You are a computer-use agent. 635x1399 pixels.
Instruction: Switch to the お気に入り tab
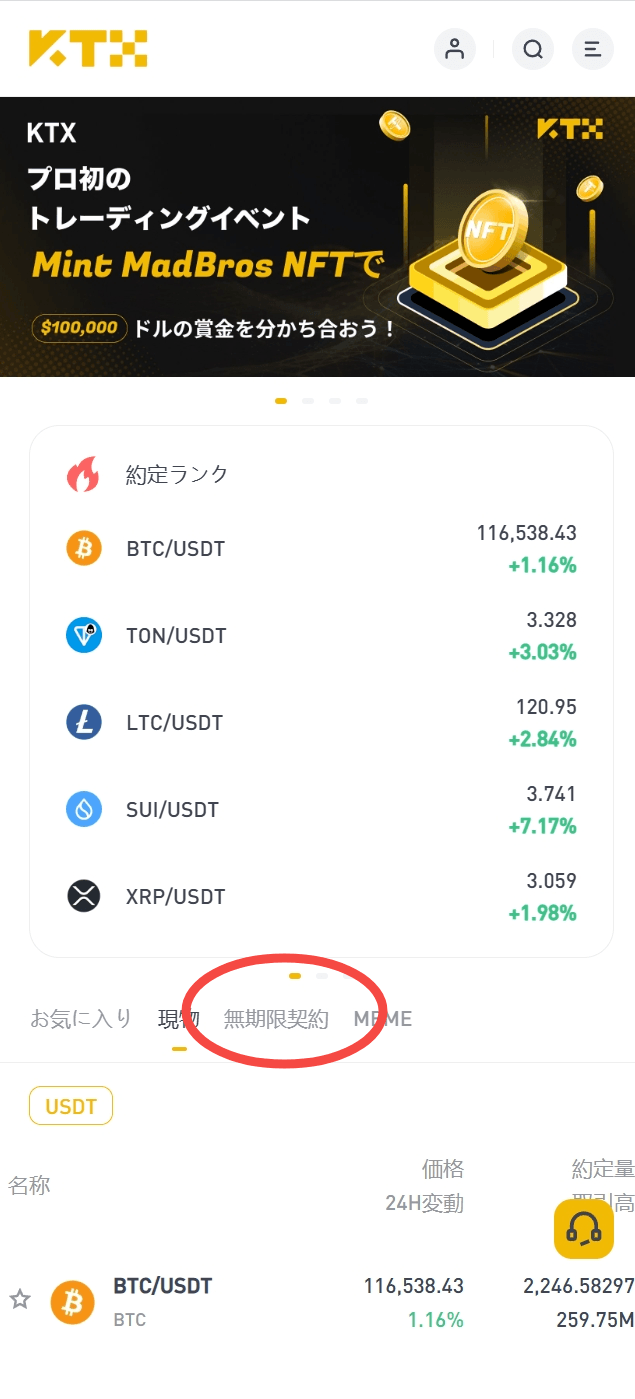coord(81,1019)
